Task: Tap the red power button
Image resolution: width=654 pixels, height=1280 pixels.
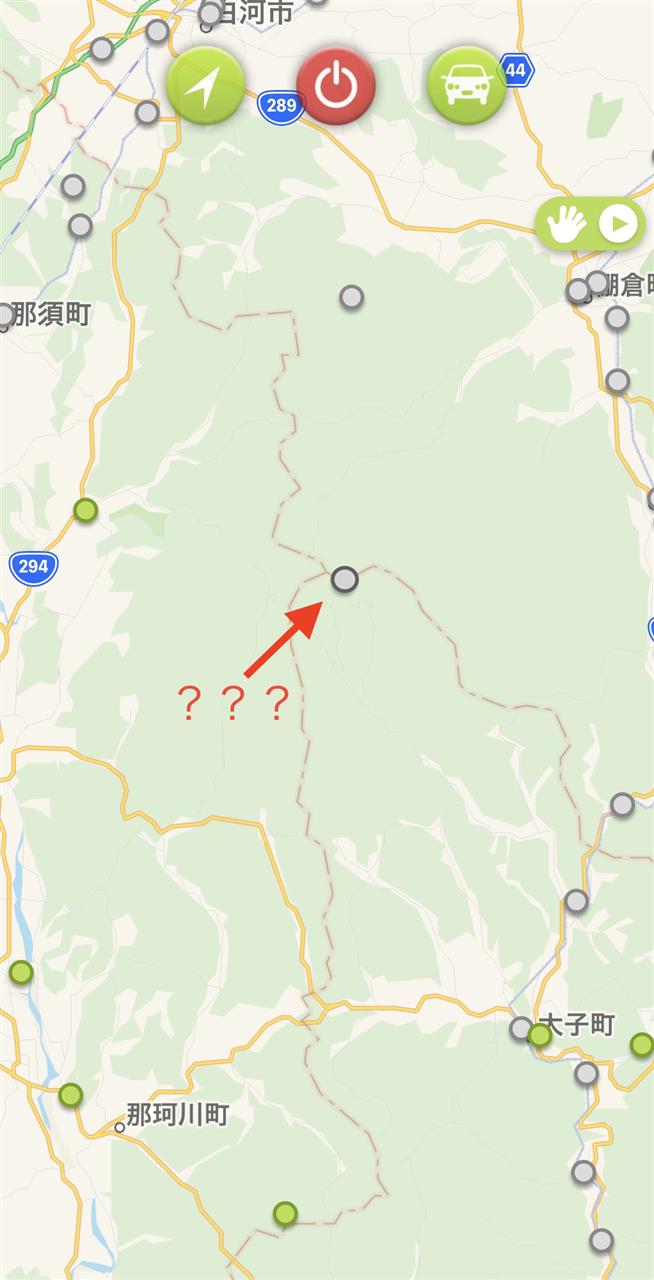Action: tap(336, 86)
